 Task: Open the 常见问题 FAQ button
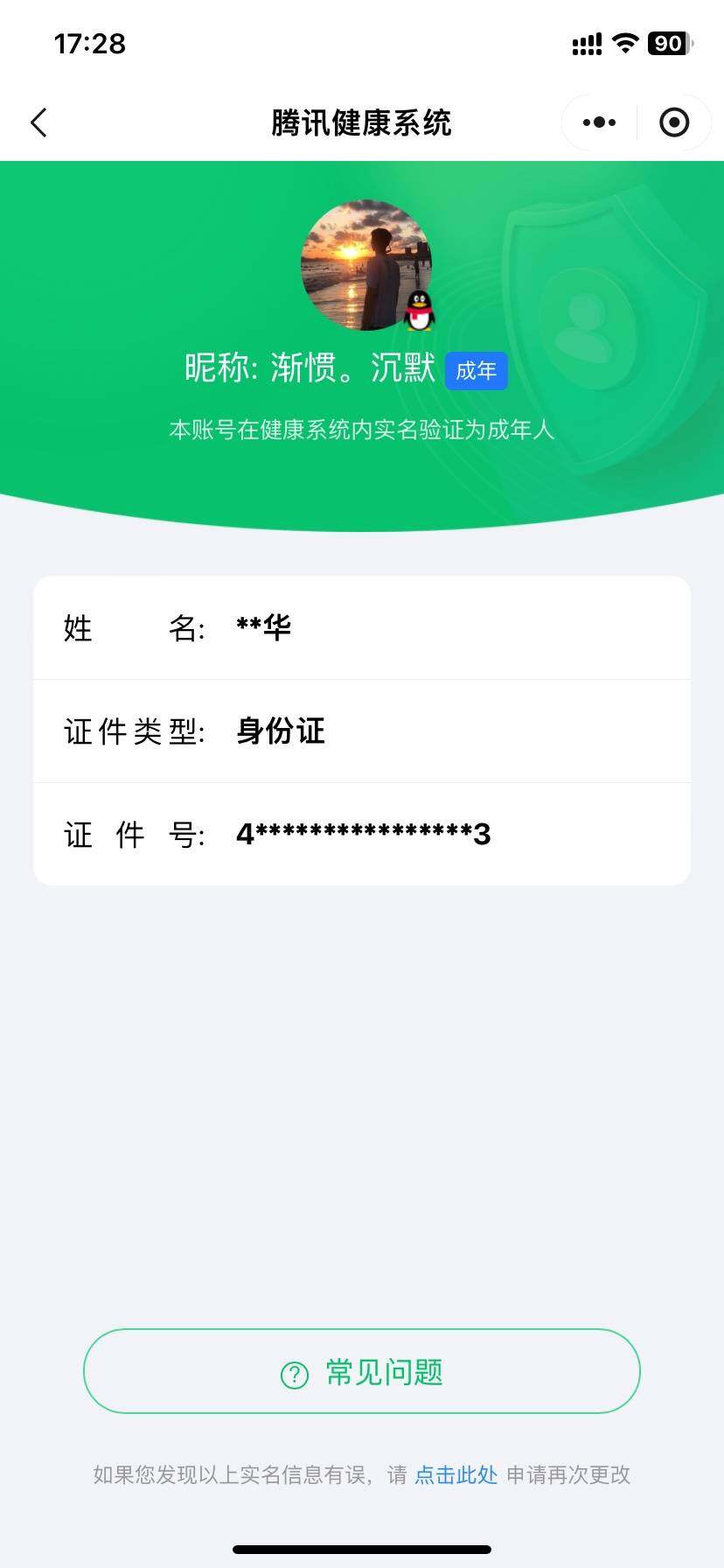[362, 1372]
